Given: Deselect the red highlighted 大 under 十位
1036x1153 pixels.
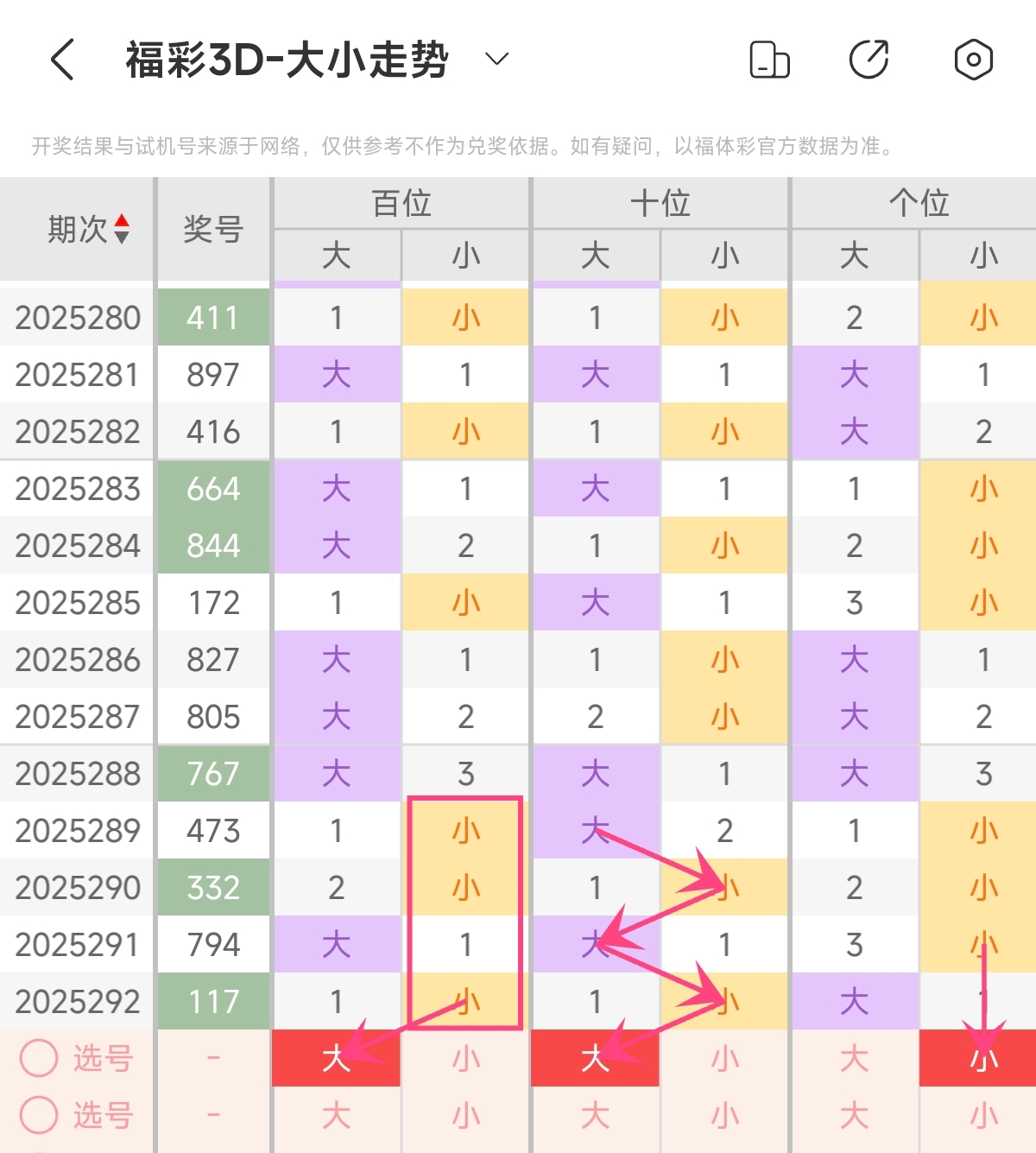Looking at the screenshot, I should point(595,1058).
